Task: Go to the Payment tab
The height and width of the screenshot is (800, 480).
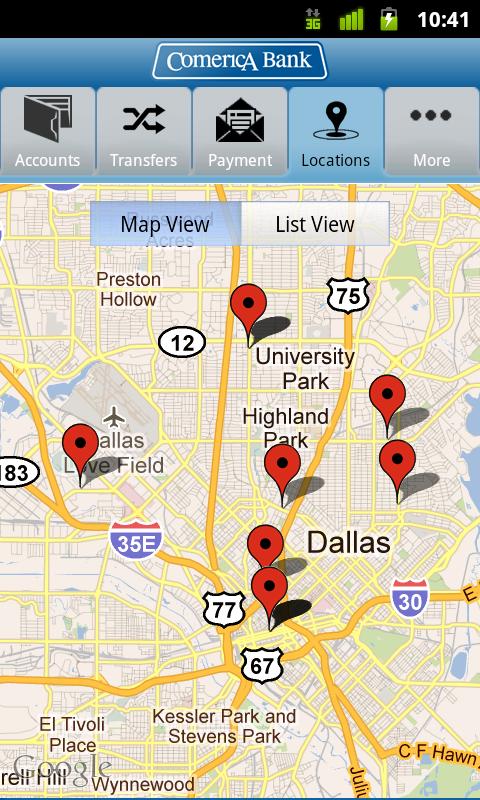Action: point(240,131)
